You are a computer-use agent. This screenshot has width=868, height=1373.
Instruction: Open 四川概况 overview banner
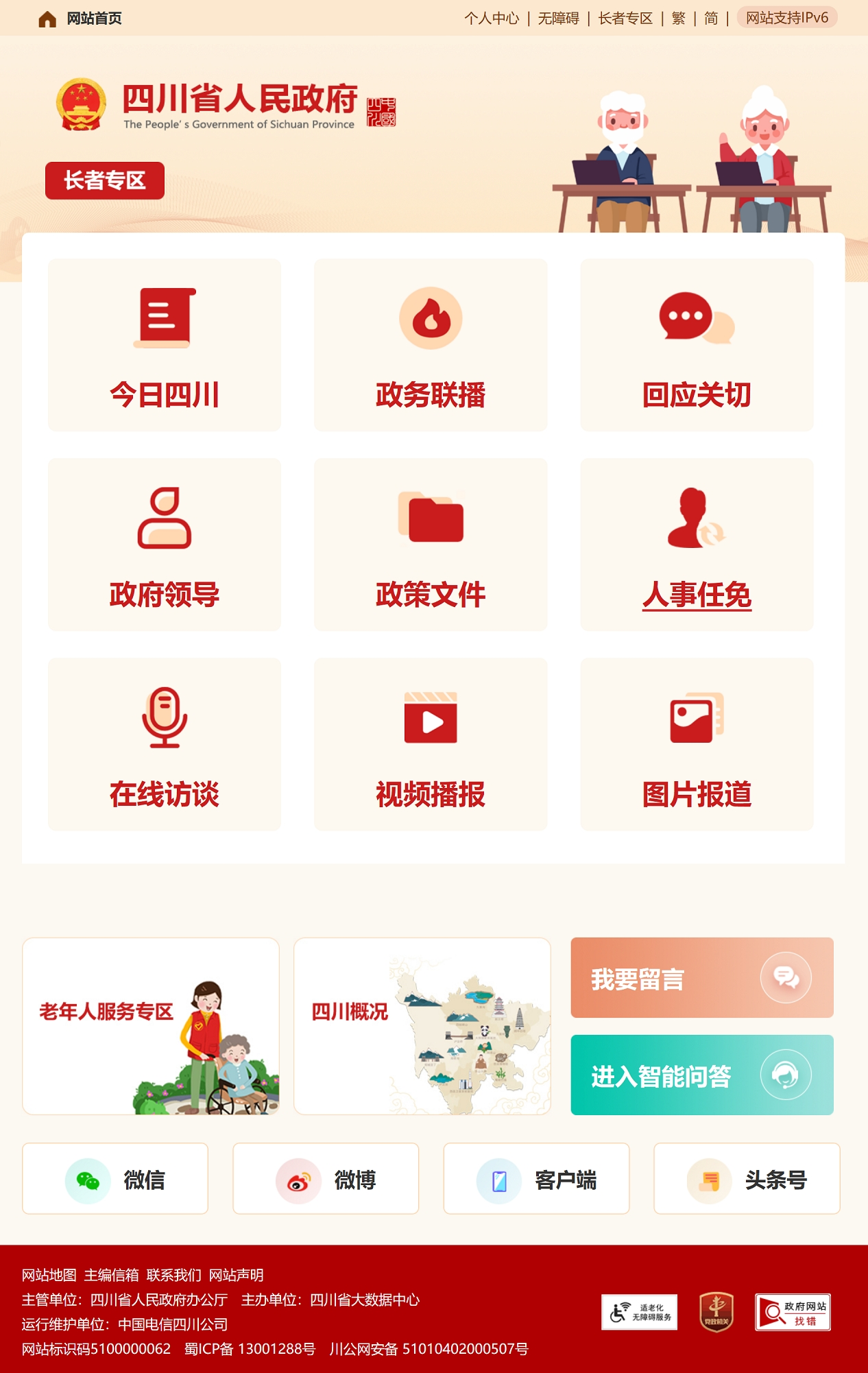pyautogui.click(x=422, y=1026)
